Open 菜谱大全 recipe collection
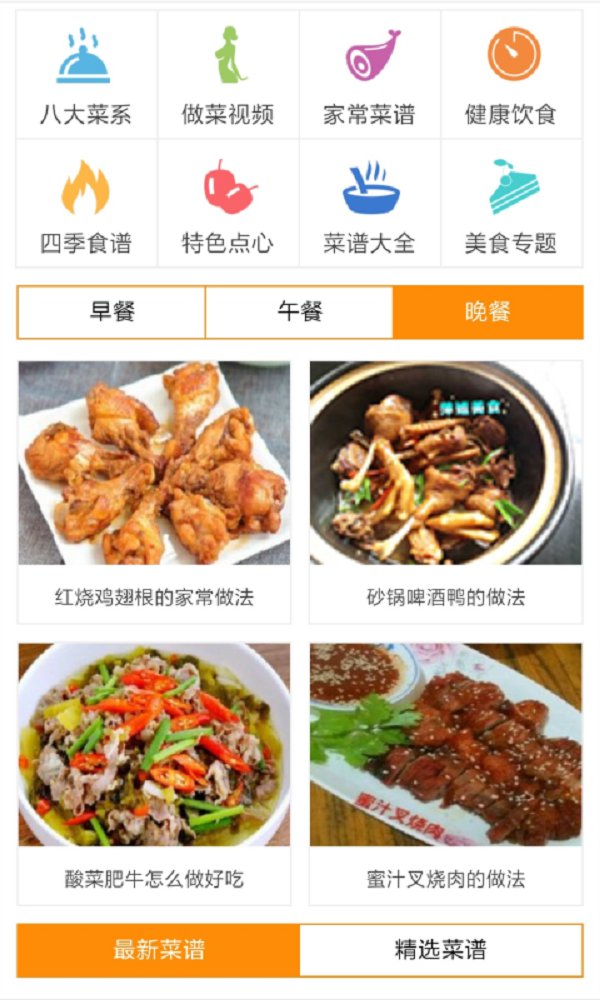600x1000 pixels. pyautogui.click(x=369, y=203)
